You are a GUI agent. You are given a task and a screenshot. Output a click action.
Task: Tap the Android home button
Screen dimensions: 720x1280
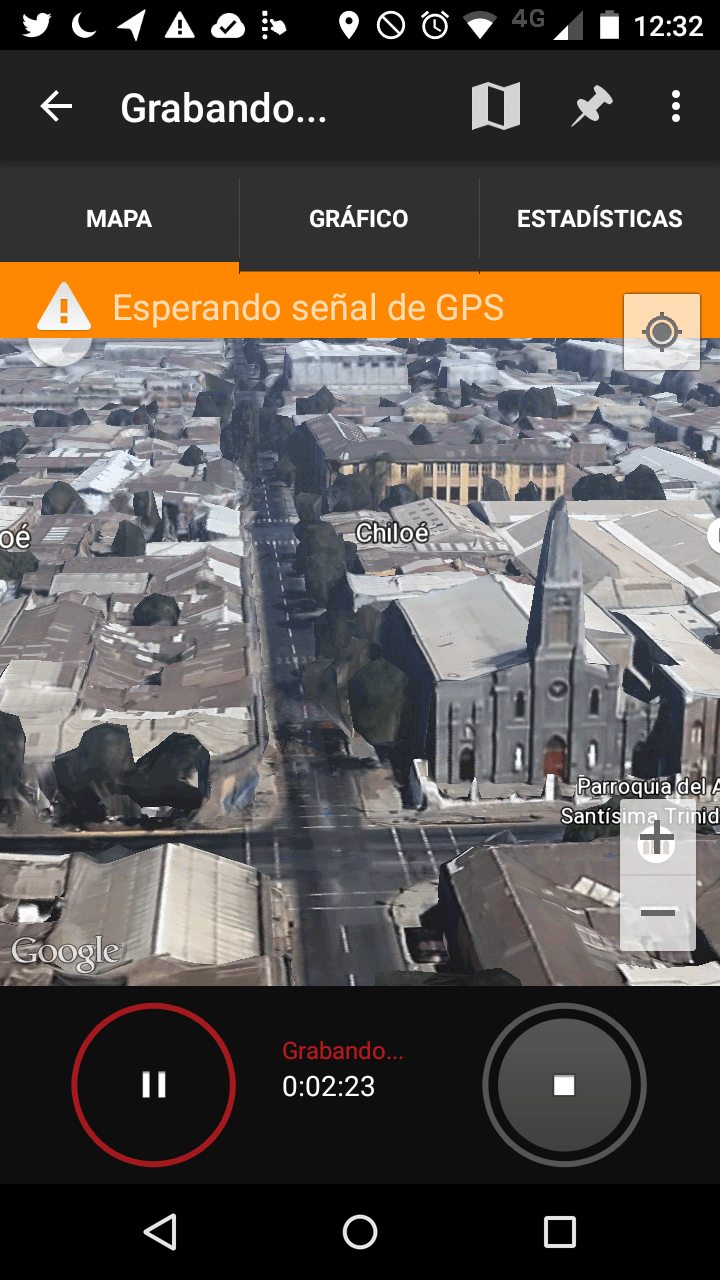pos(360,1232)
